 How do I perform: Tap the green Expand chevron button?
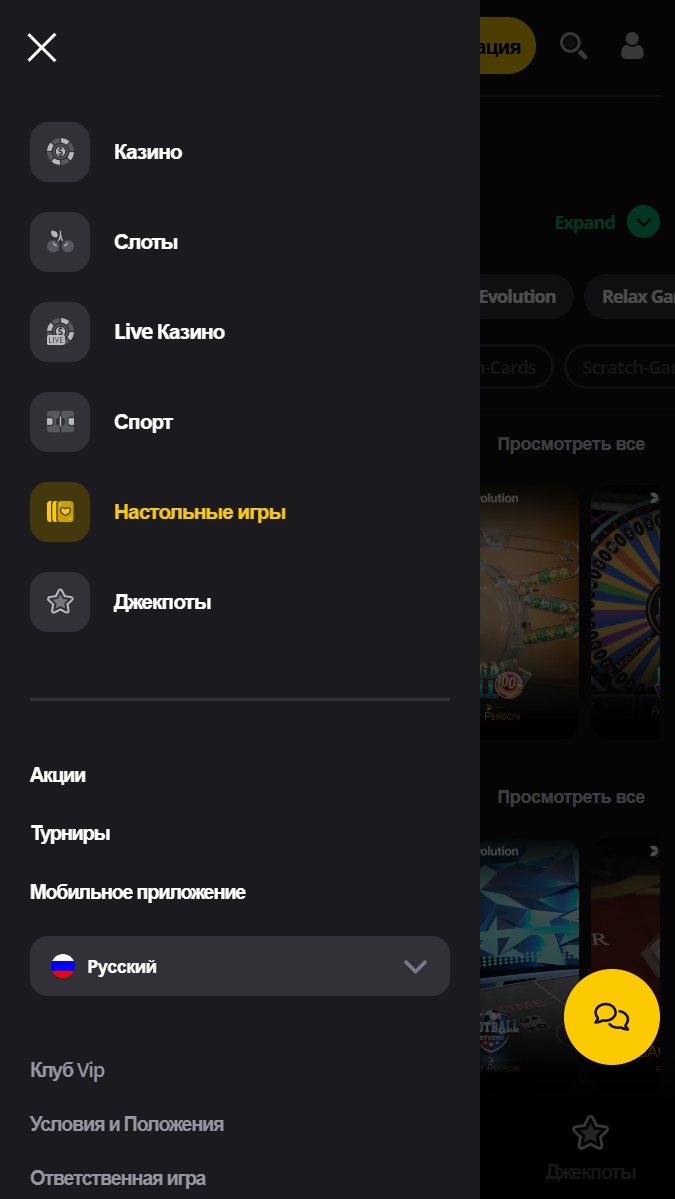click(643, 222)
